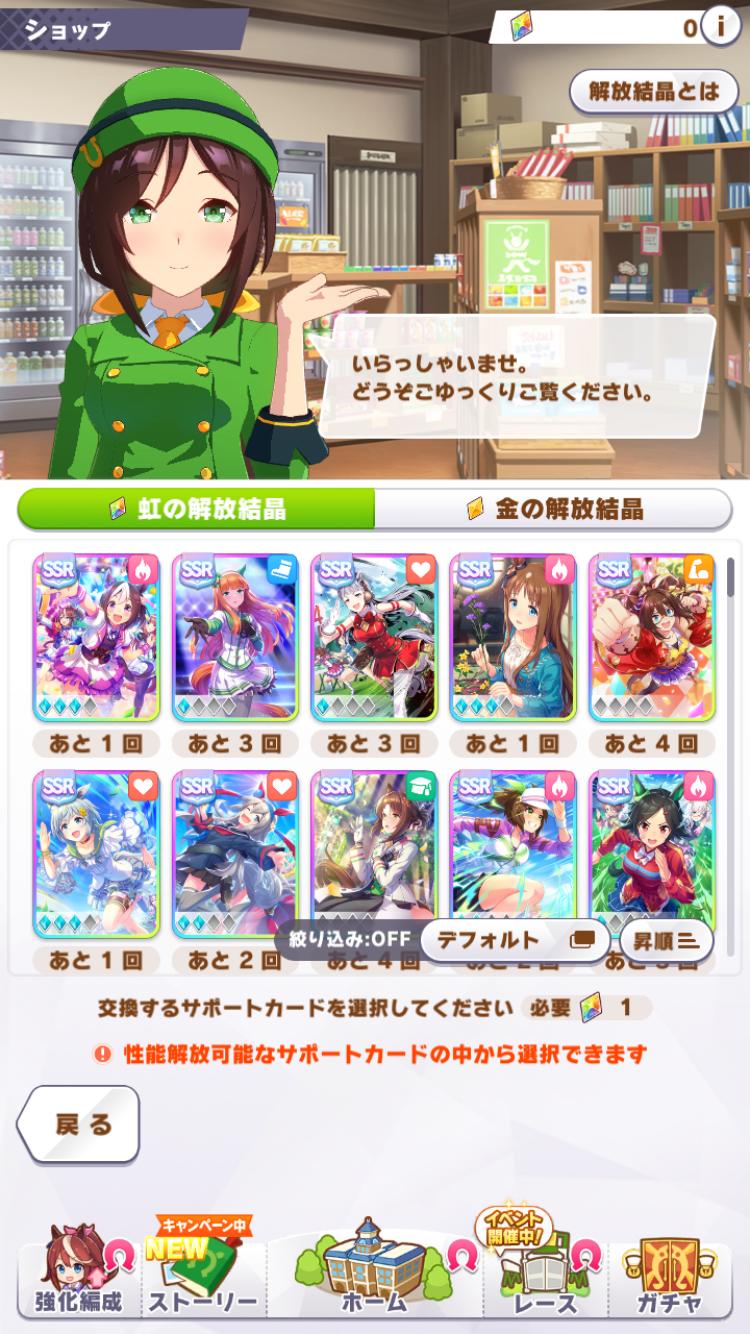Switch to the 虹の解放結晶 tab

[197, 509]
